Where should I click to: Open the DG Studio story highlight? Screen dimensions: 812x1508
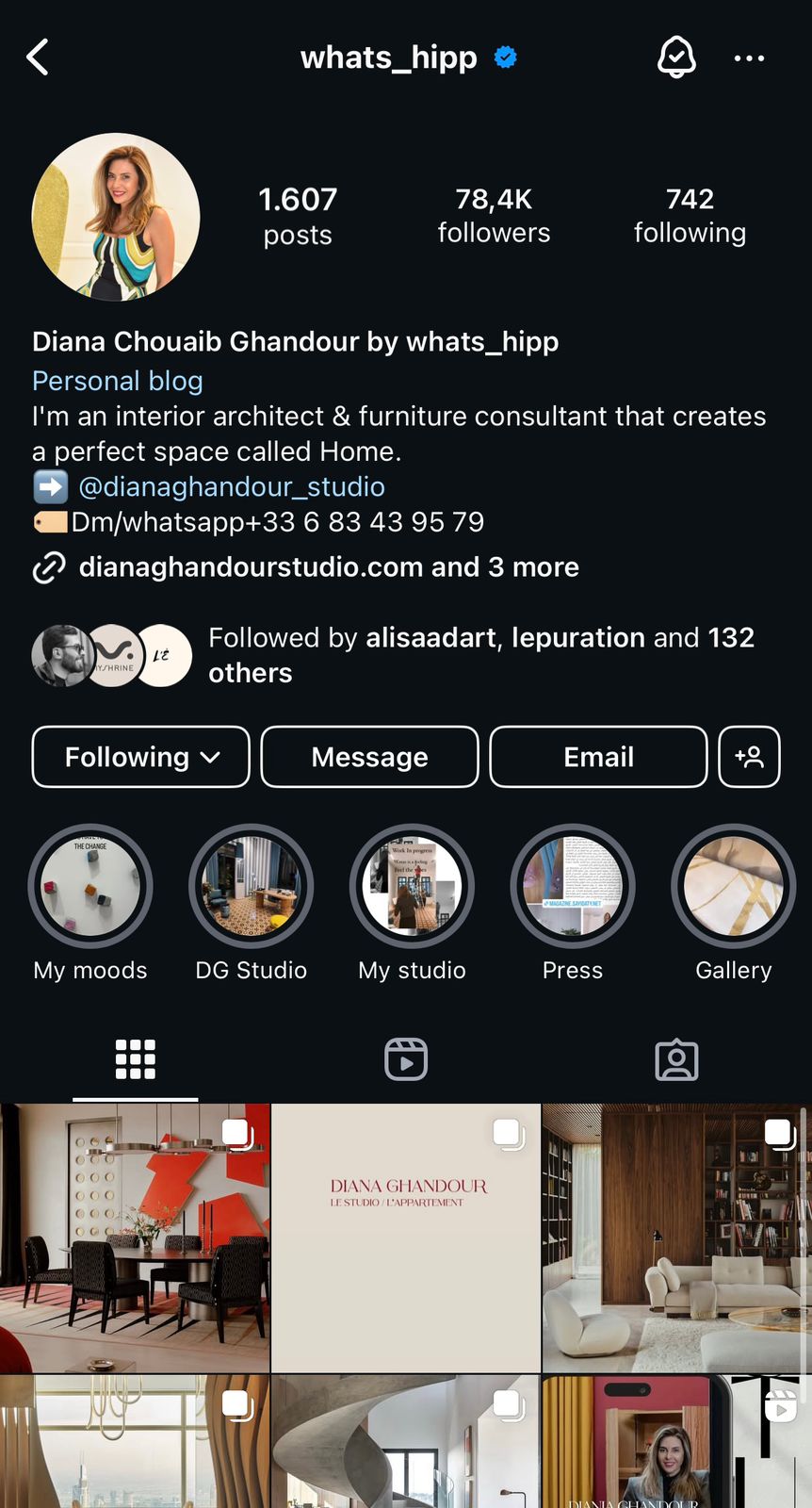pyautogui.click(x=252, y=886)
